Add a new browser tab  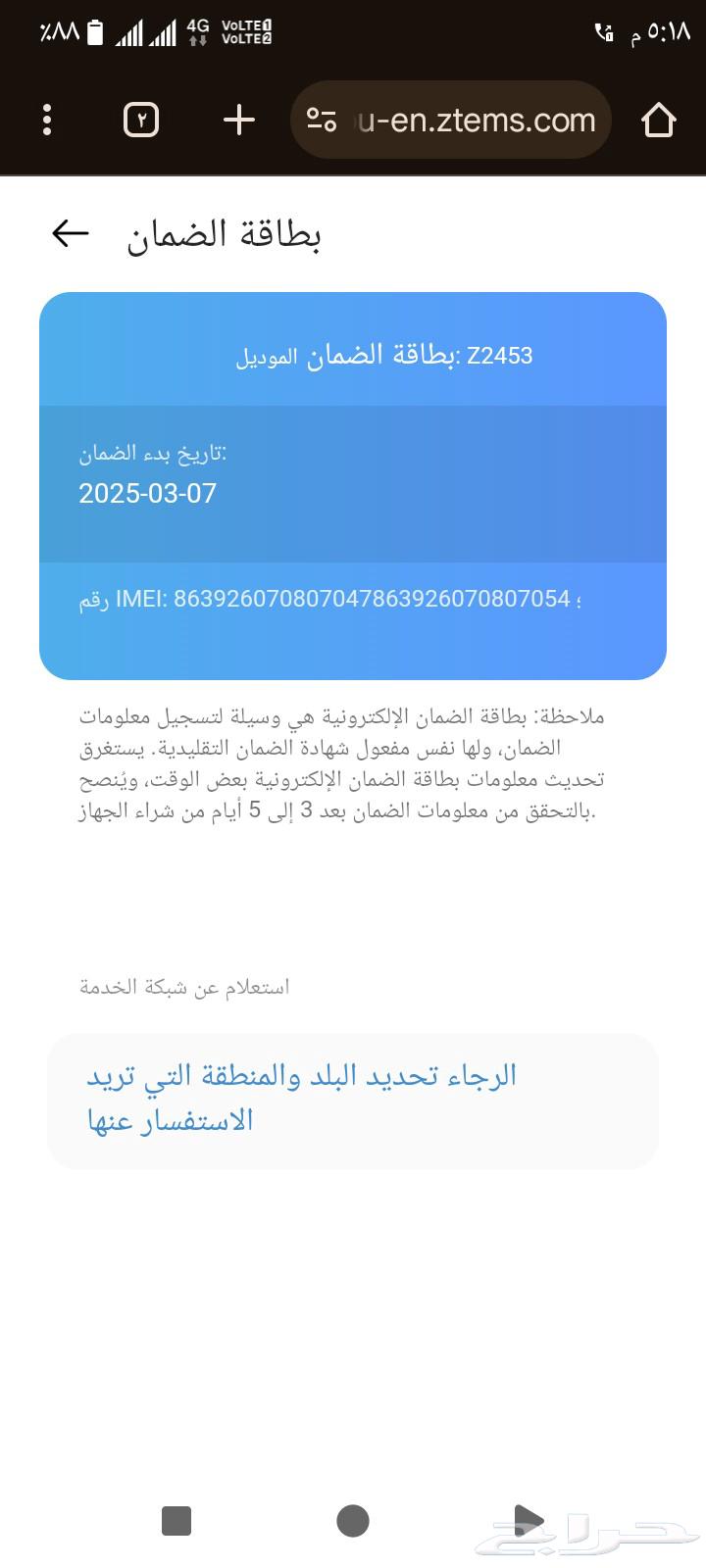[x=238, y=121]
